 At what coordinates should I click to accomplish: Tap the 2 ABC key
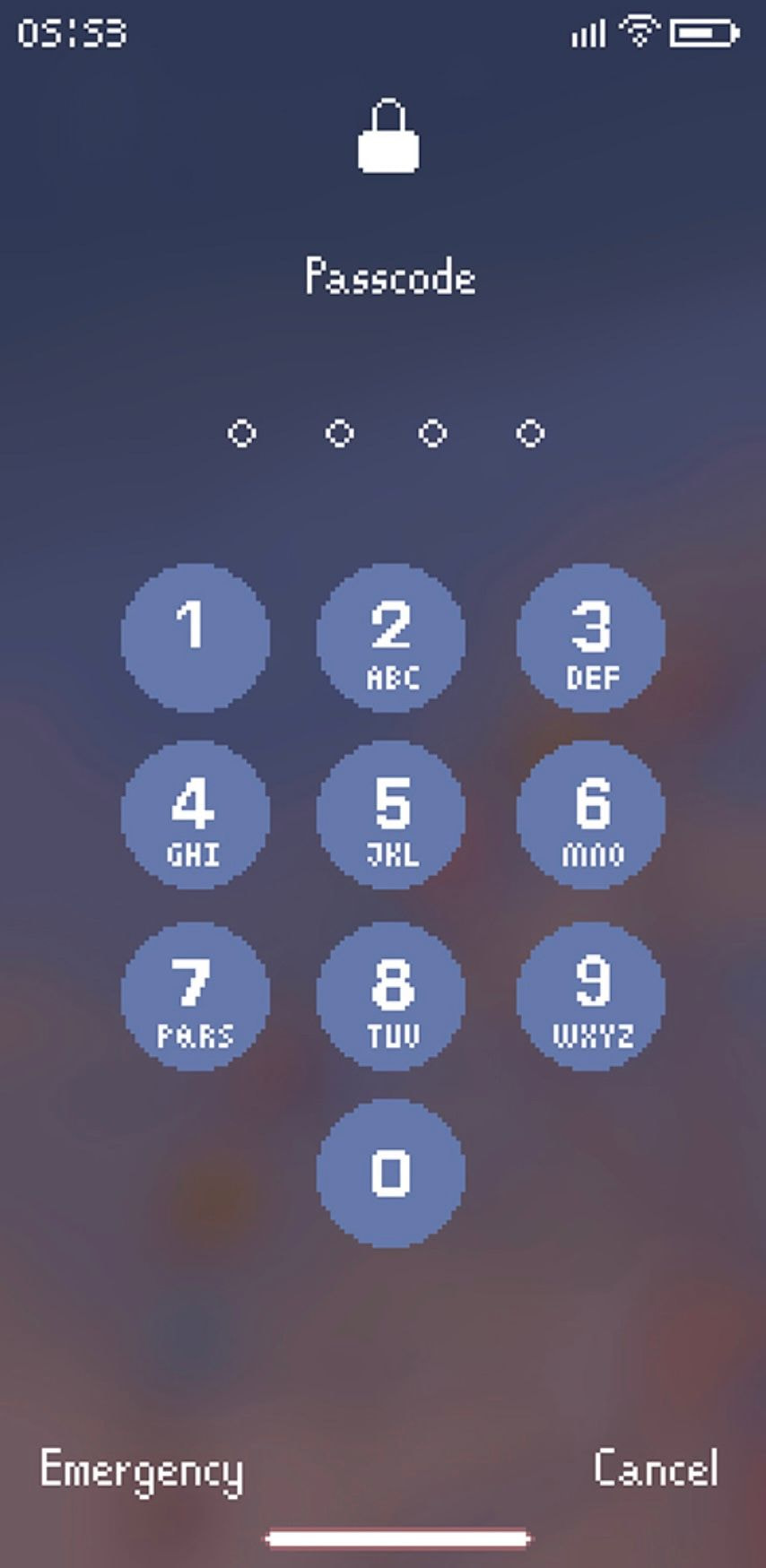pyautogui.click(x=391, y=637)
